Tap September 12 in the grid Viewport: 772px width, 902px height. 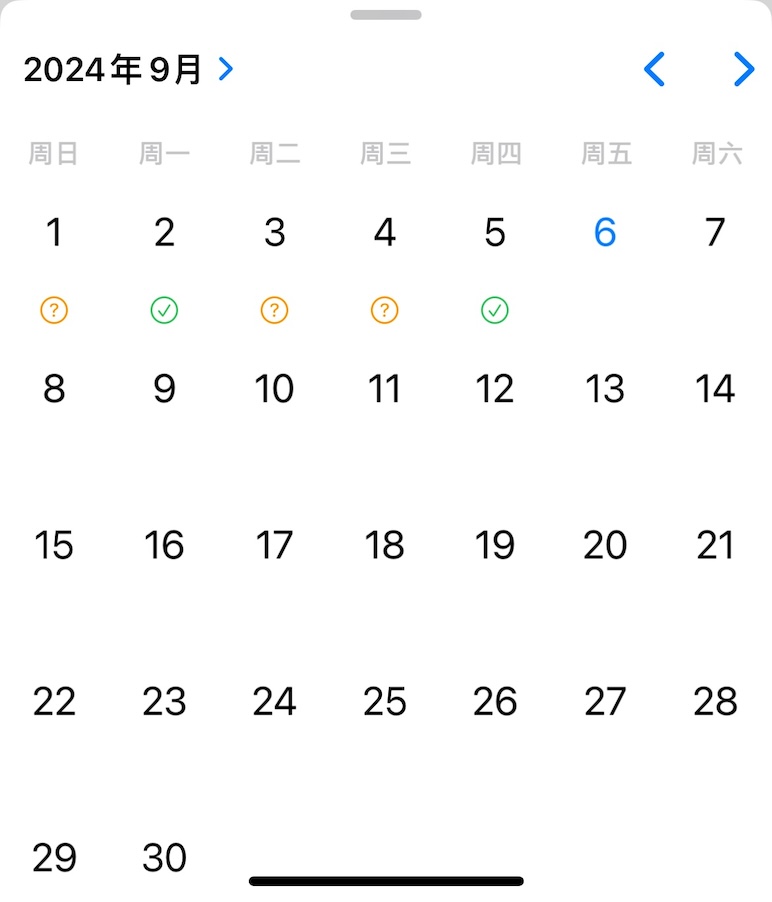[x=494, y=389]
